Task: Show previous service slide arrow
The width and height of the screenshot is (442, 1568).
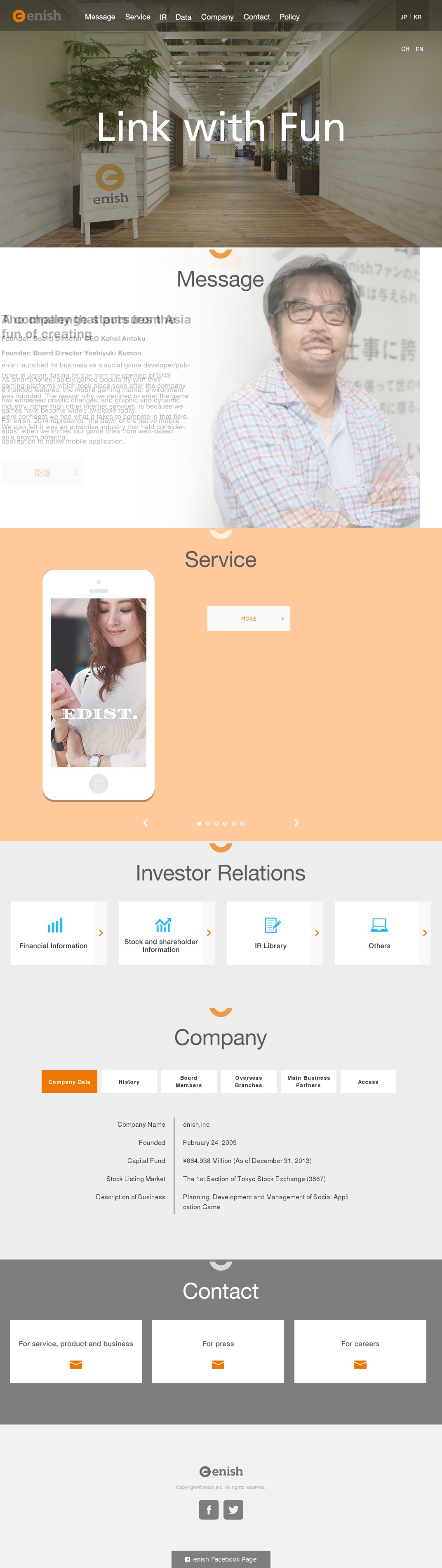Action: (x=146, y=823)
